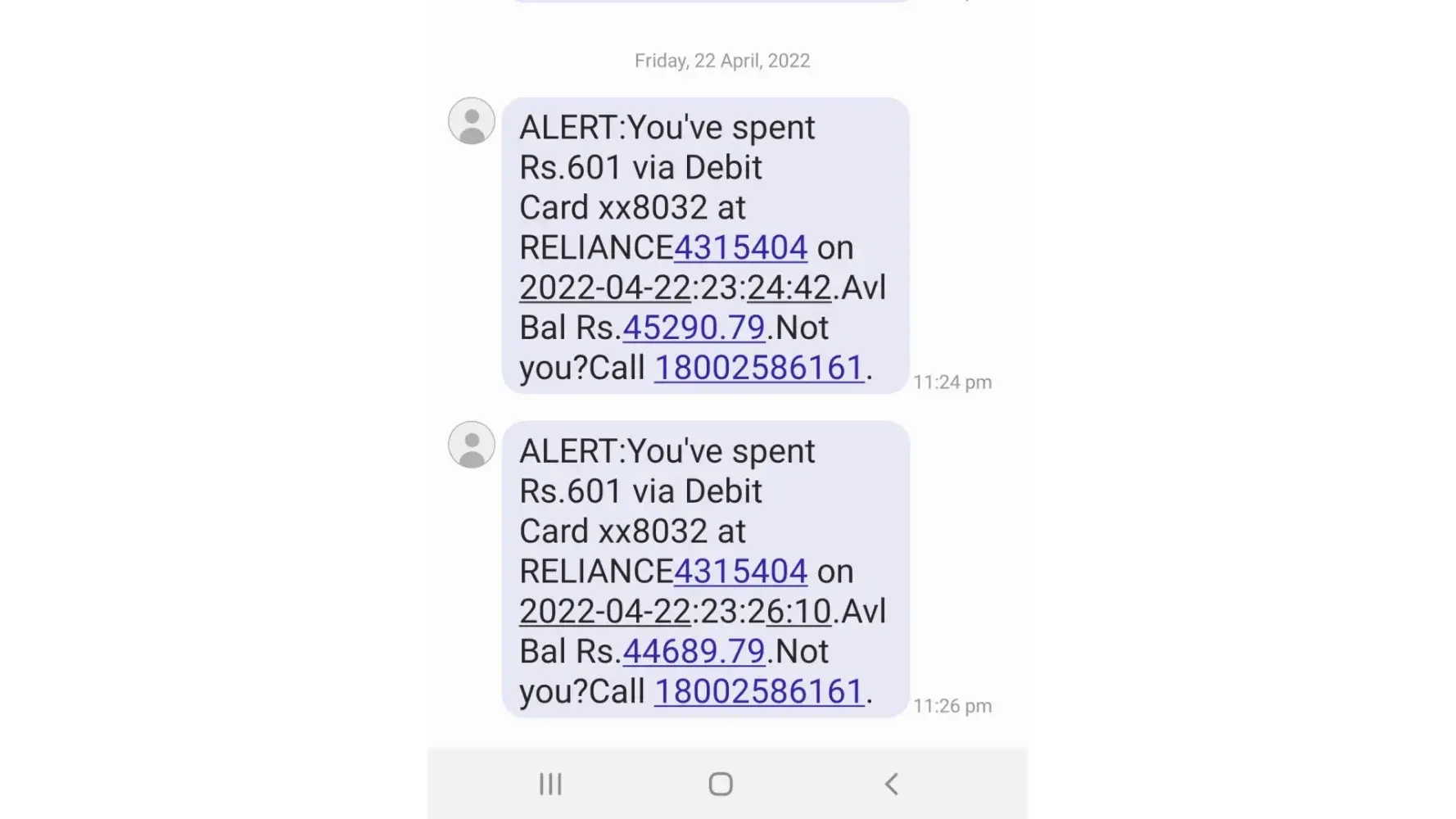The height and width of the screenshot is (819, 1456).
Task: Call 18002586161 from the 11:26 pm message
Action: coord(759,691)
